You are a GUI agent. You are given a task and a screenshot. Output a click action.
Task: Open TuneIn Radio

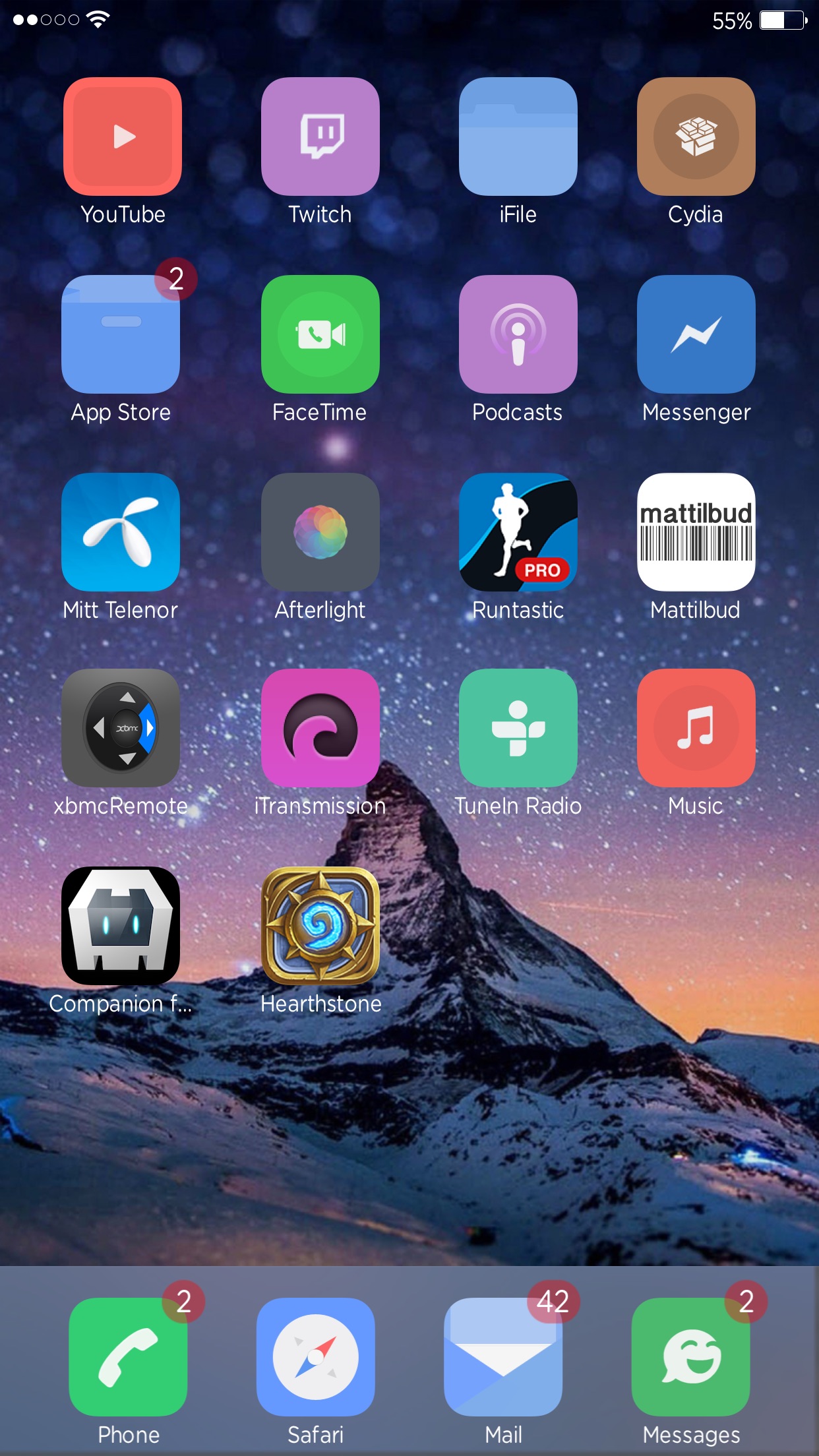click(518, 728)
